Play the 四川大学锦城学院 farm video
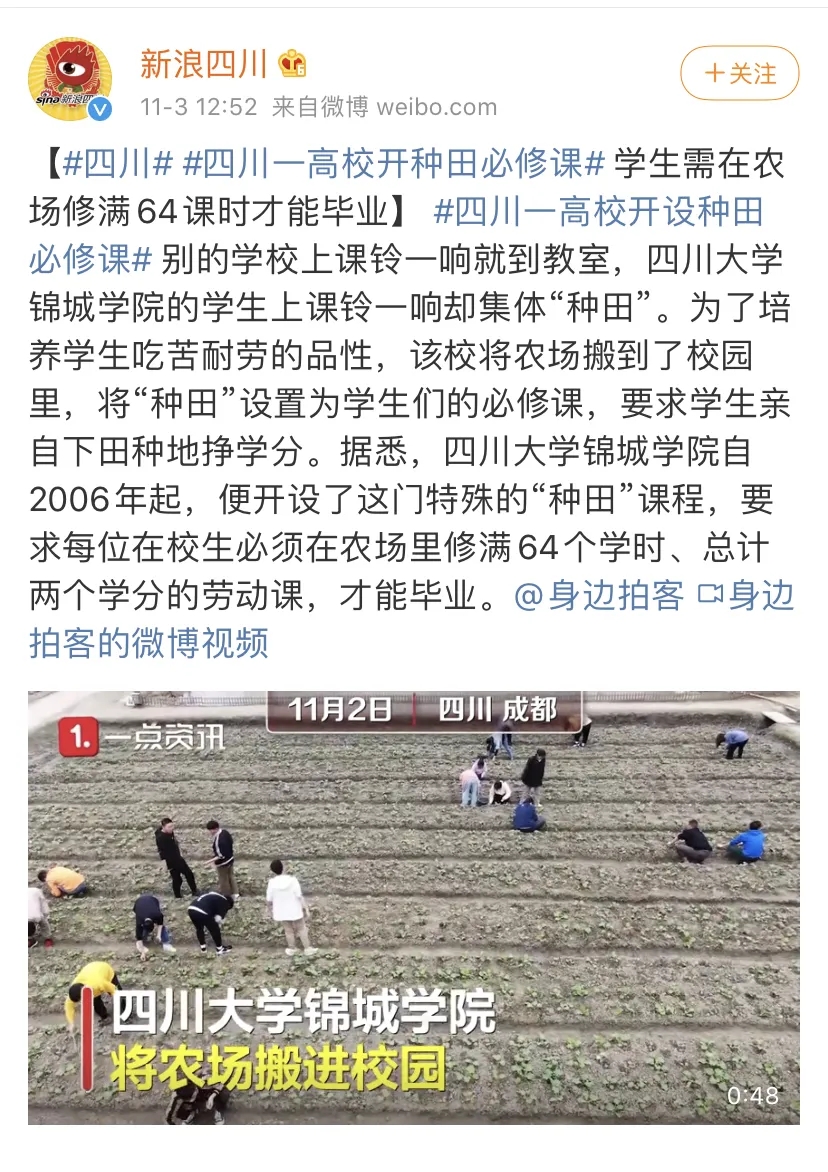 click(413, 906)
